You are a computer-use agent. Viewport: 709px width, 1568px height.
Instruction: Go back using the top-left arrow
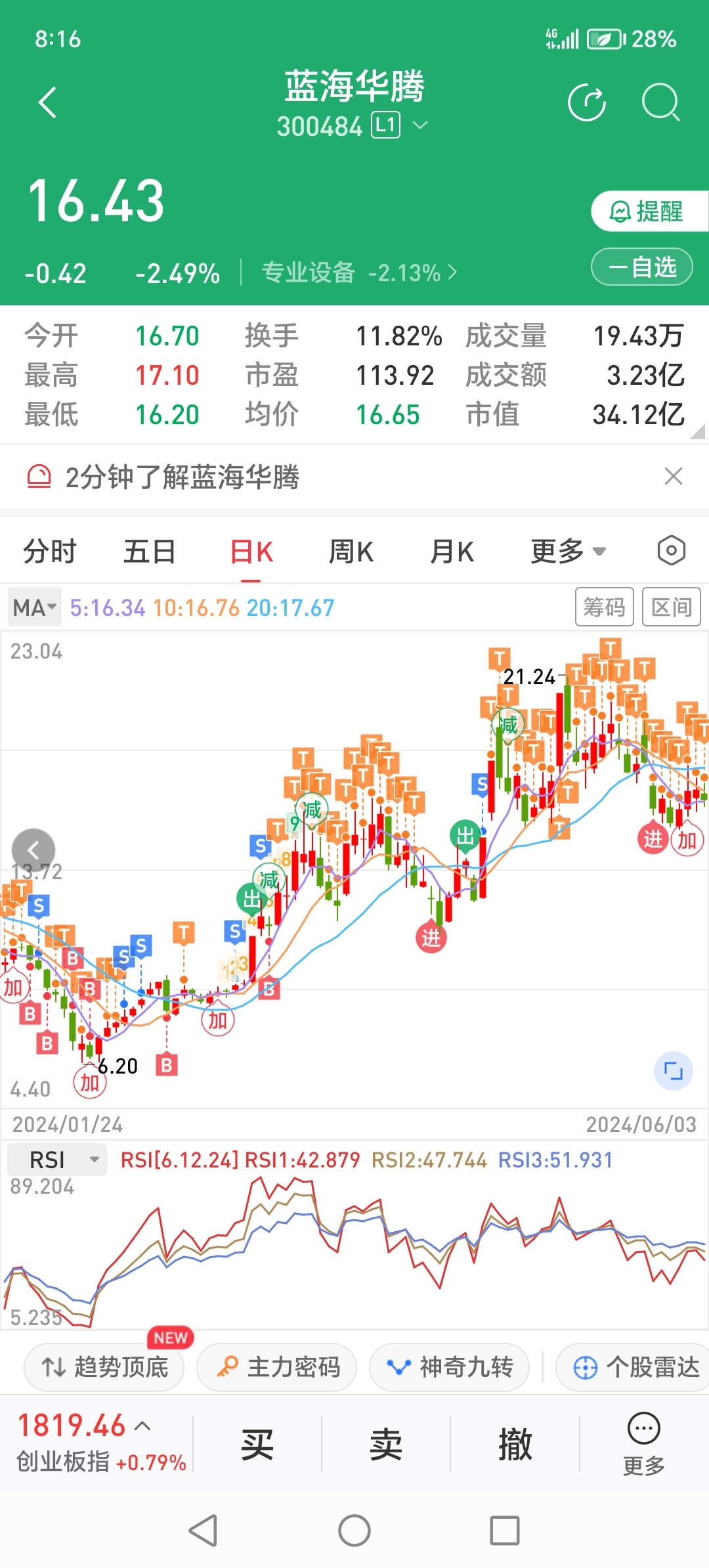coord(47,102)
